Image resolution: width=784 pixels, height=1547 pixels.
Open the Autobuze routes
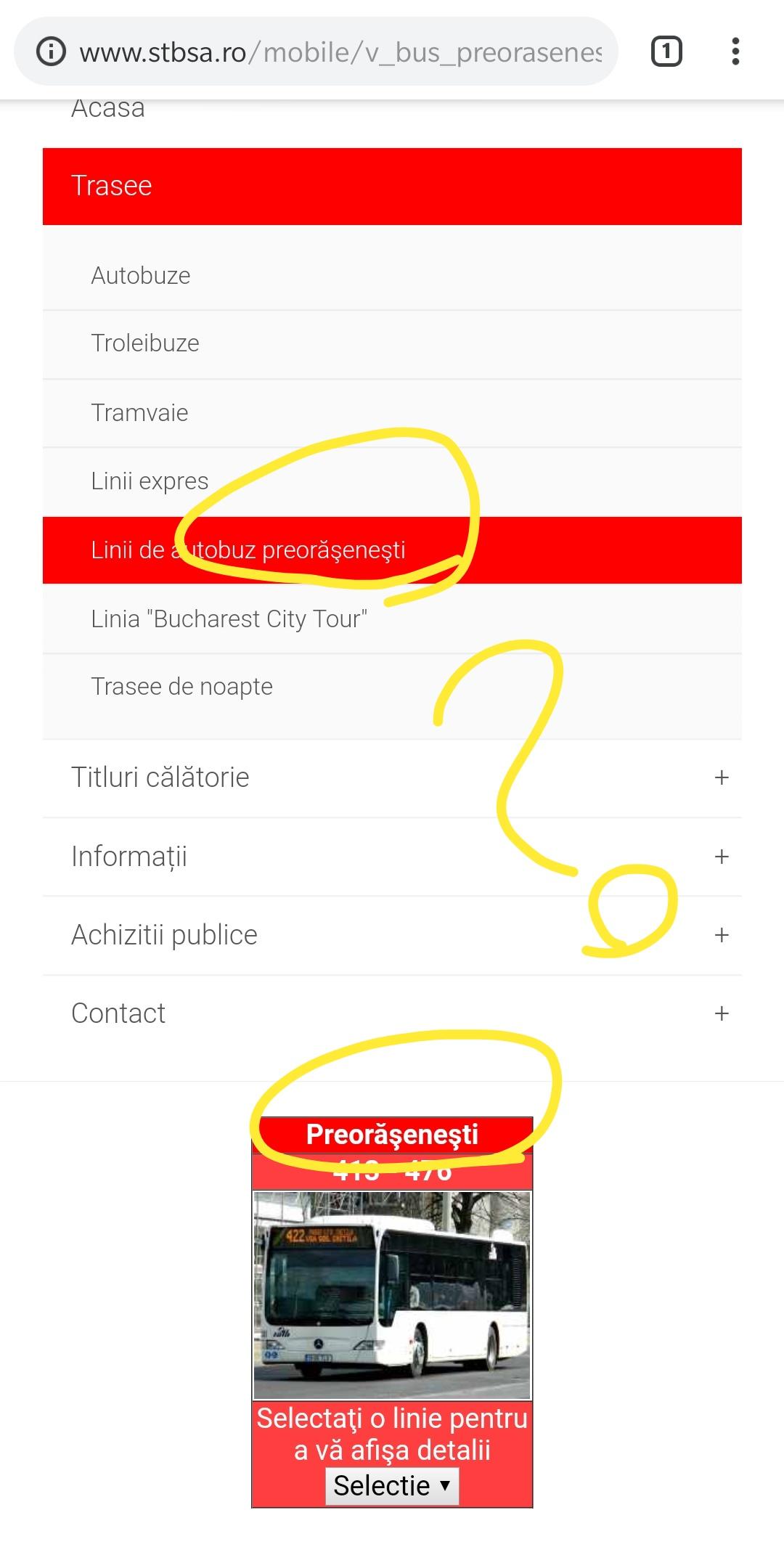pos(141,276)
